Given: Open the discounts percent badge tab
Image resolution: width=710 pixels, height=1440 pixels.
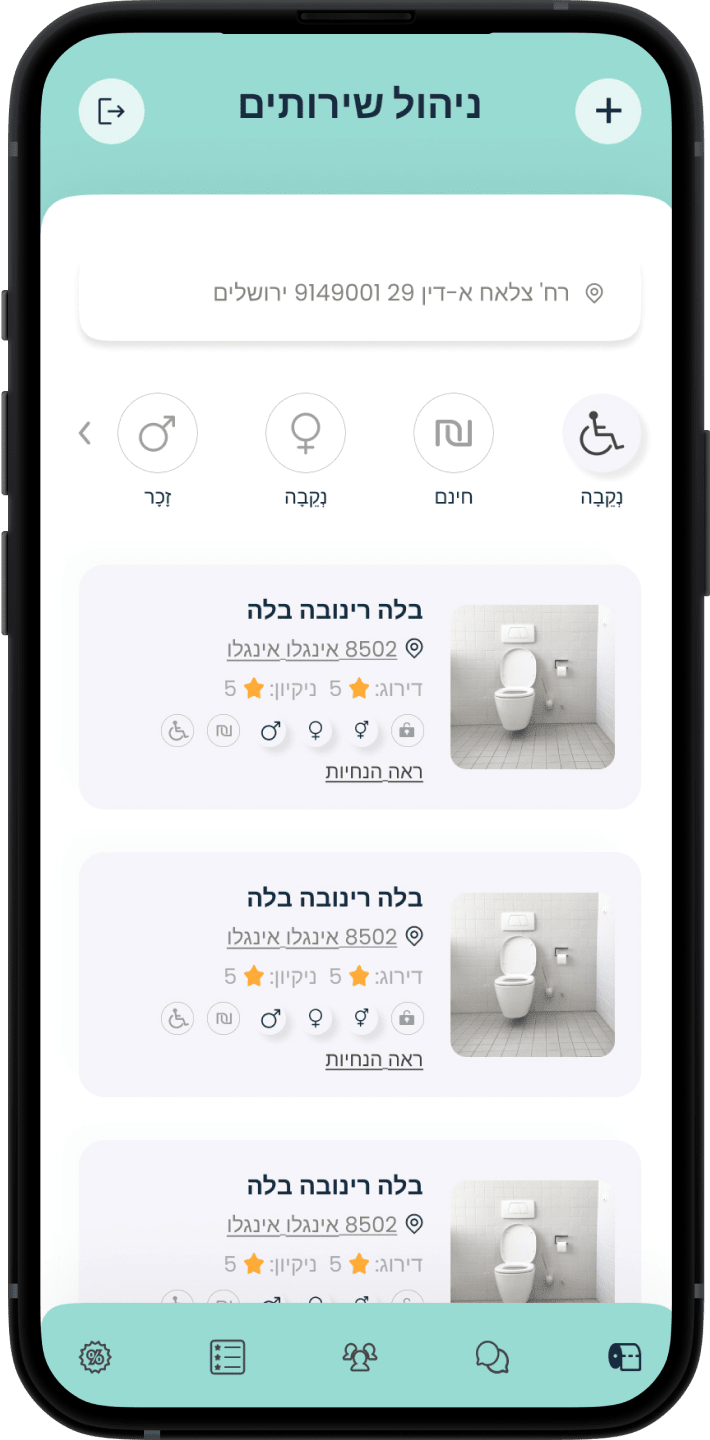Looking at the screenshot, I should click(x=95, y=1357).
